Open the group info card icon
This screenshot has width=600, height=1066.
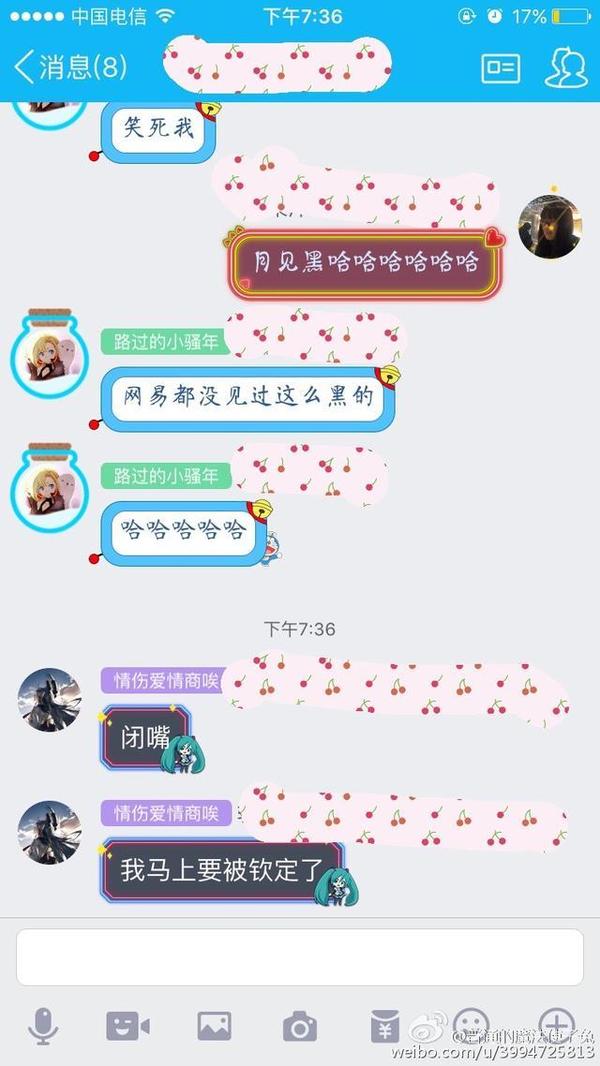pyautogui.click(x=501, y=67)
